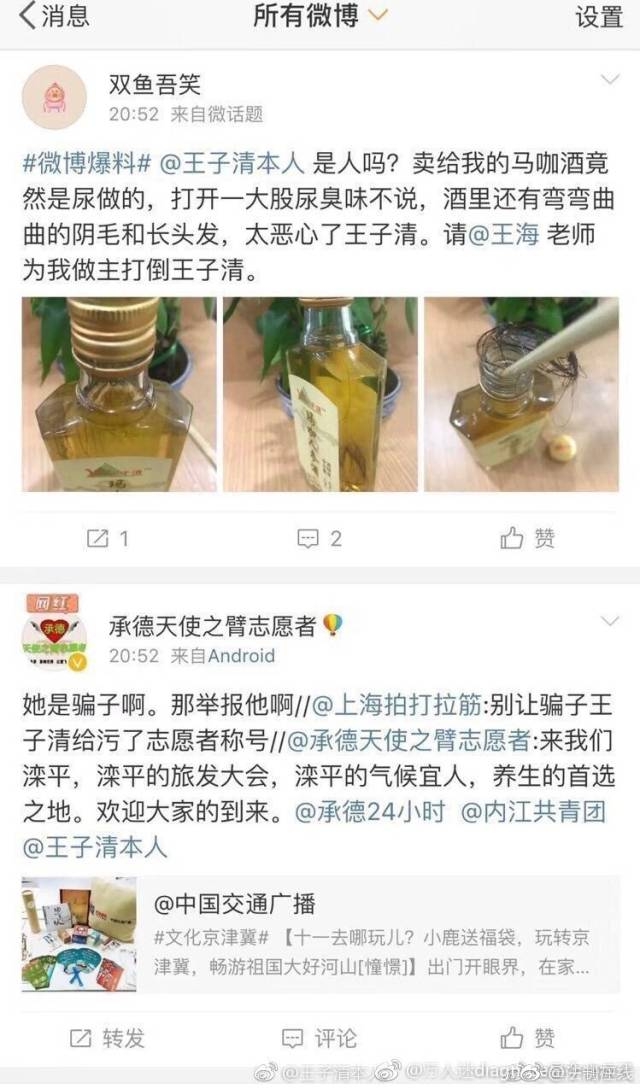This screenshot has height=1089, width=640.
Task: Open 设置 in the top bar
Action: point(598,18)
